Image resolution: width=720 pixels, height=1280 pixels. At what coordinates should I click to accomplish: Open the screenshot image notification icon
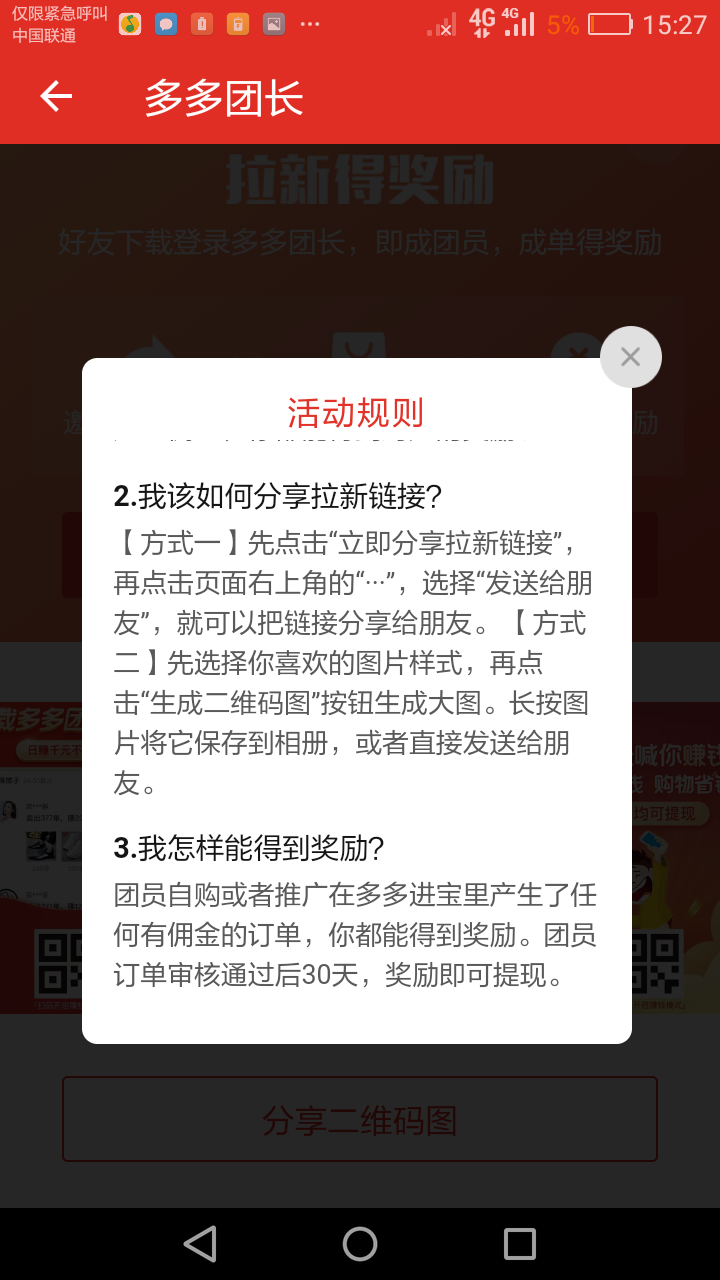(272, 23)
